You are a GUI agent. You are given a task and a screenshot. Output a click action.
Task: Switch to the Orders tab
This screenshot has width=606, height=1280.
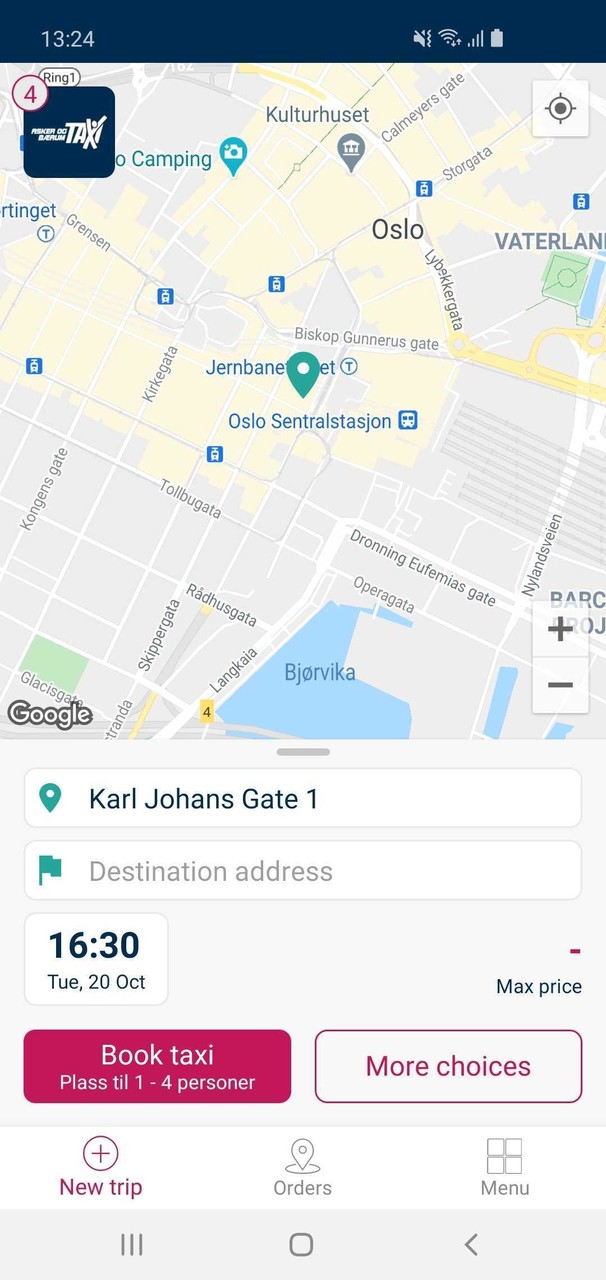click(x=302, y=1168)
